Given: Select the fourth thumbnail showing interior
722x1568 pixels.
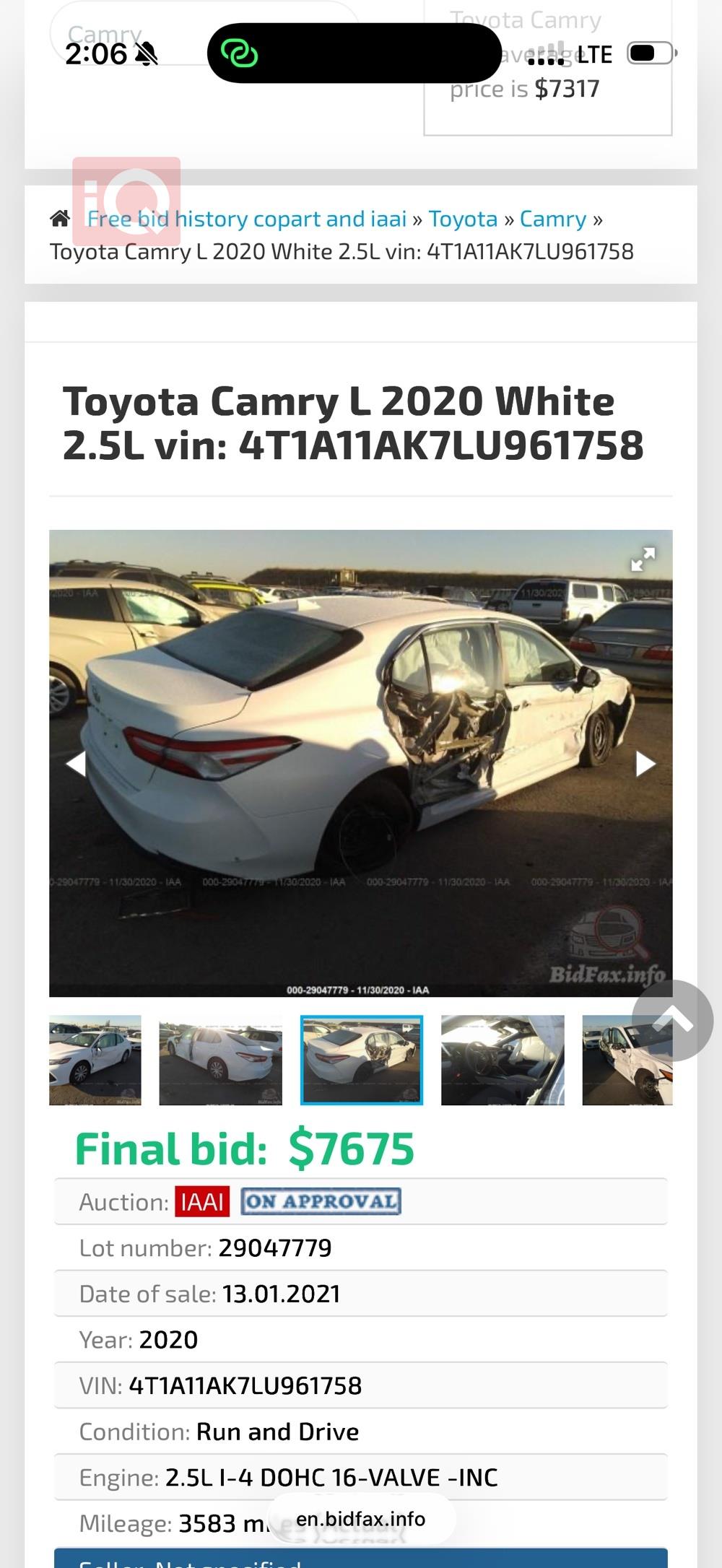Looking at the screenshot, I should point(503,1060).
